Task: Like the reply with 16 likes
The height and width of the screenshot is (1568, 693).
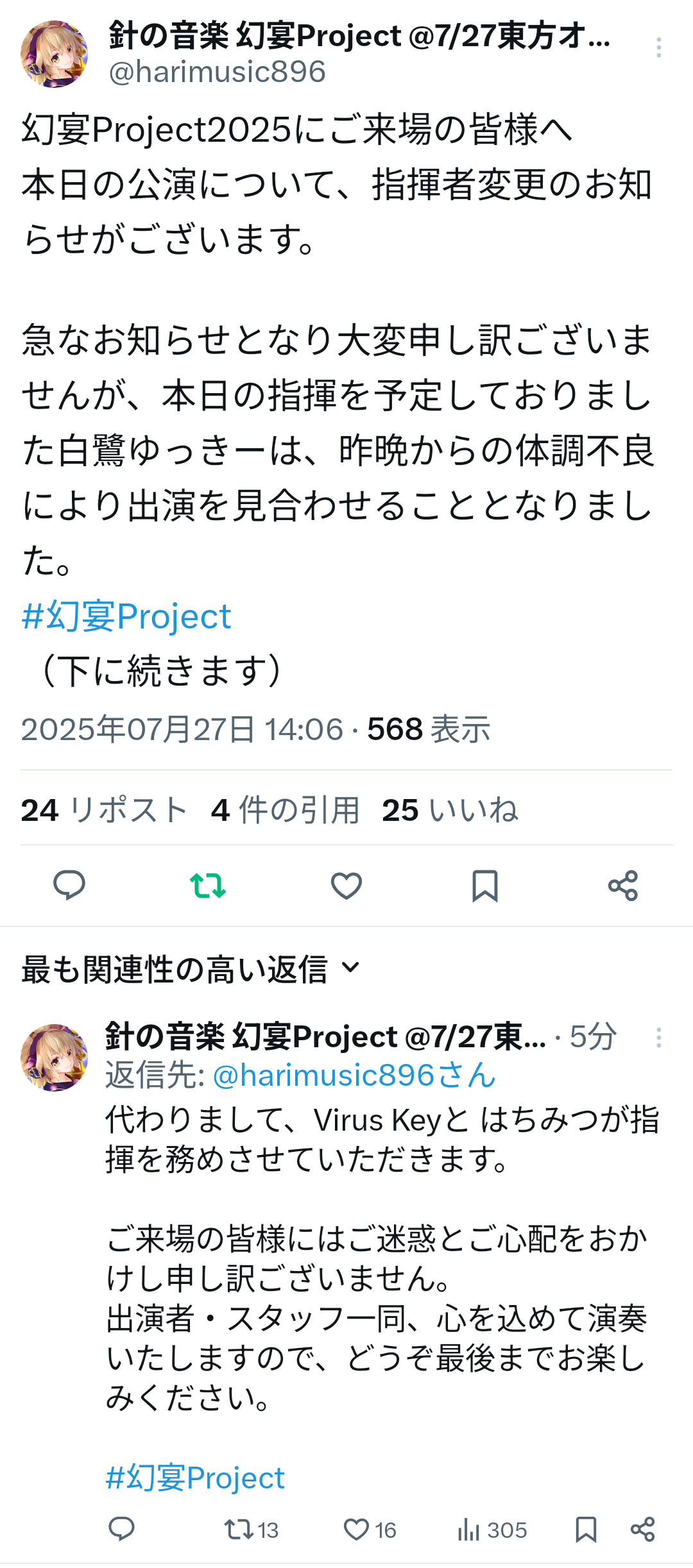Action: pos(370,1530)
